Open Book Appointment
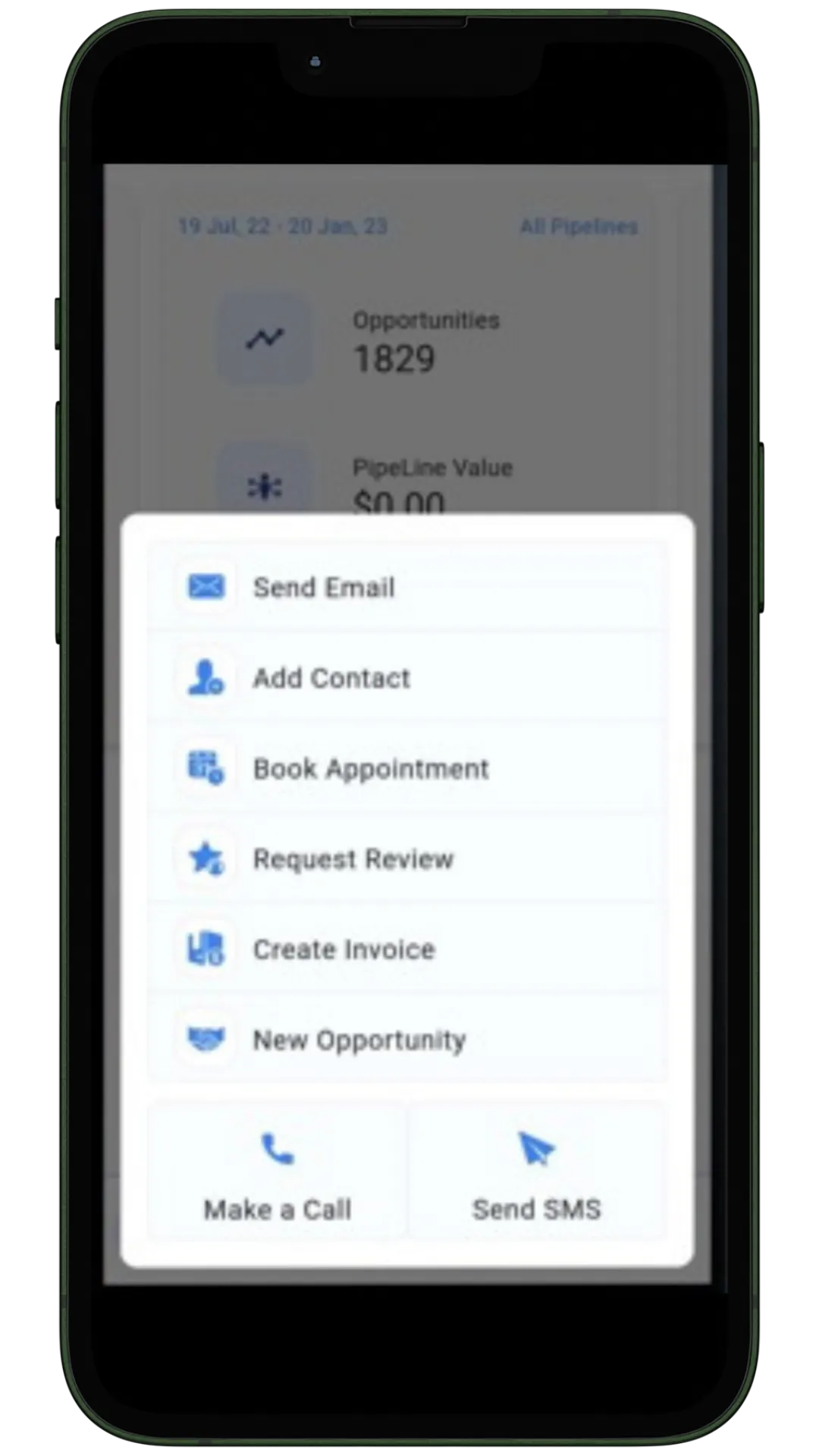 point(408,768)
